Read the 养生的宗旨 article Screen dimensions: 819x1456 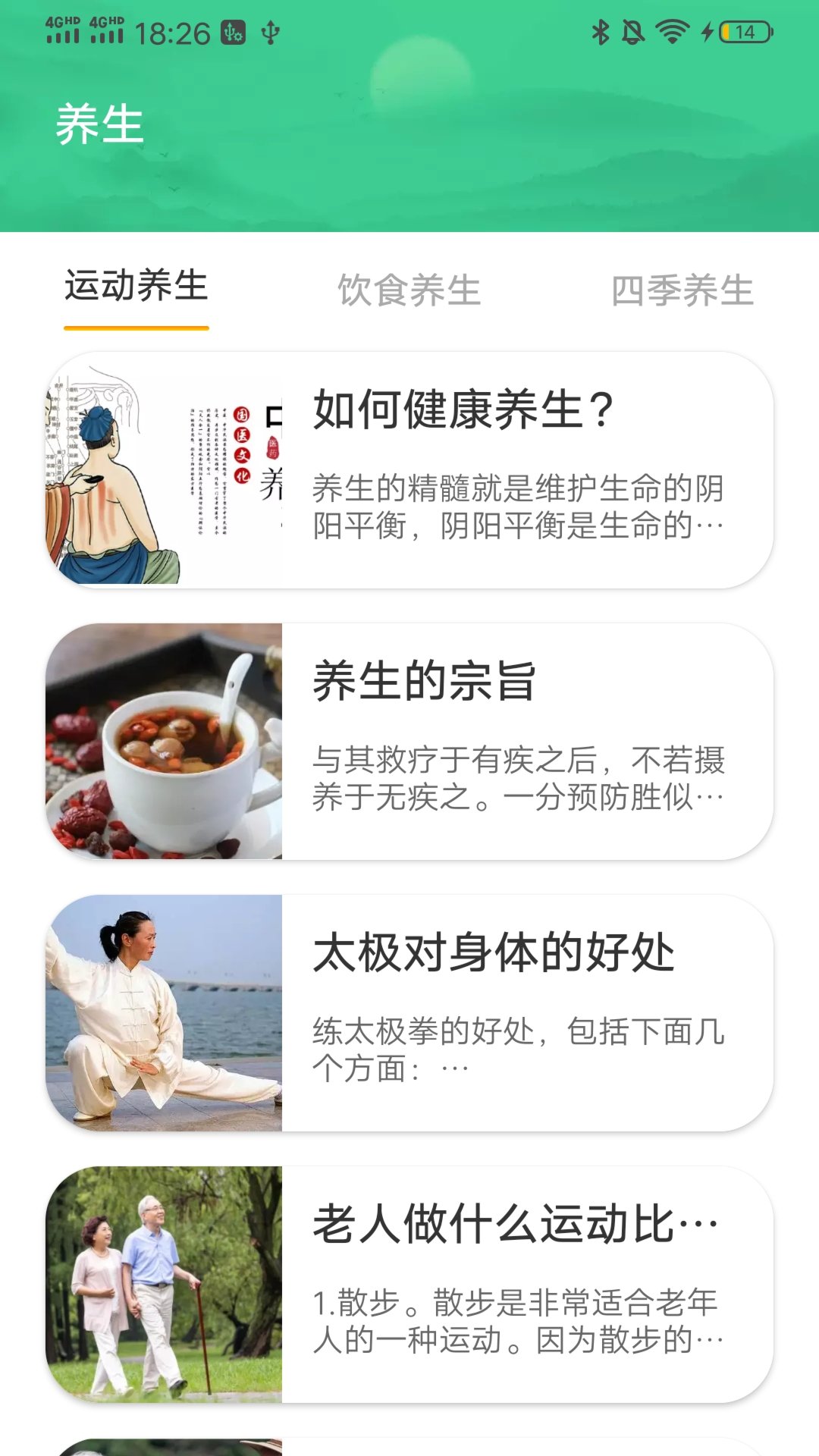(409, 742)
